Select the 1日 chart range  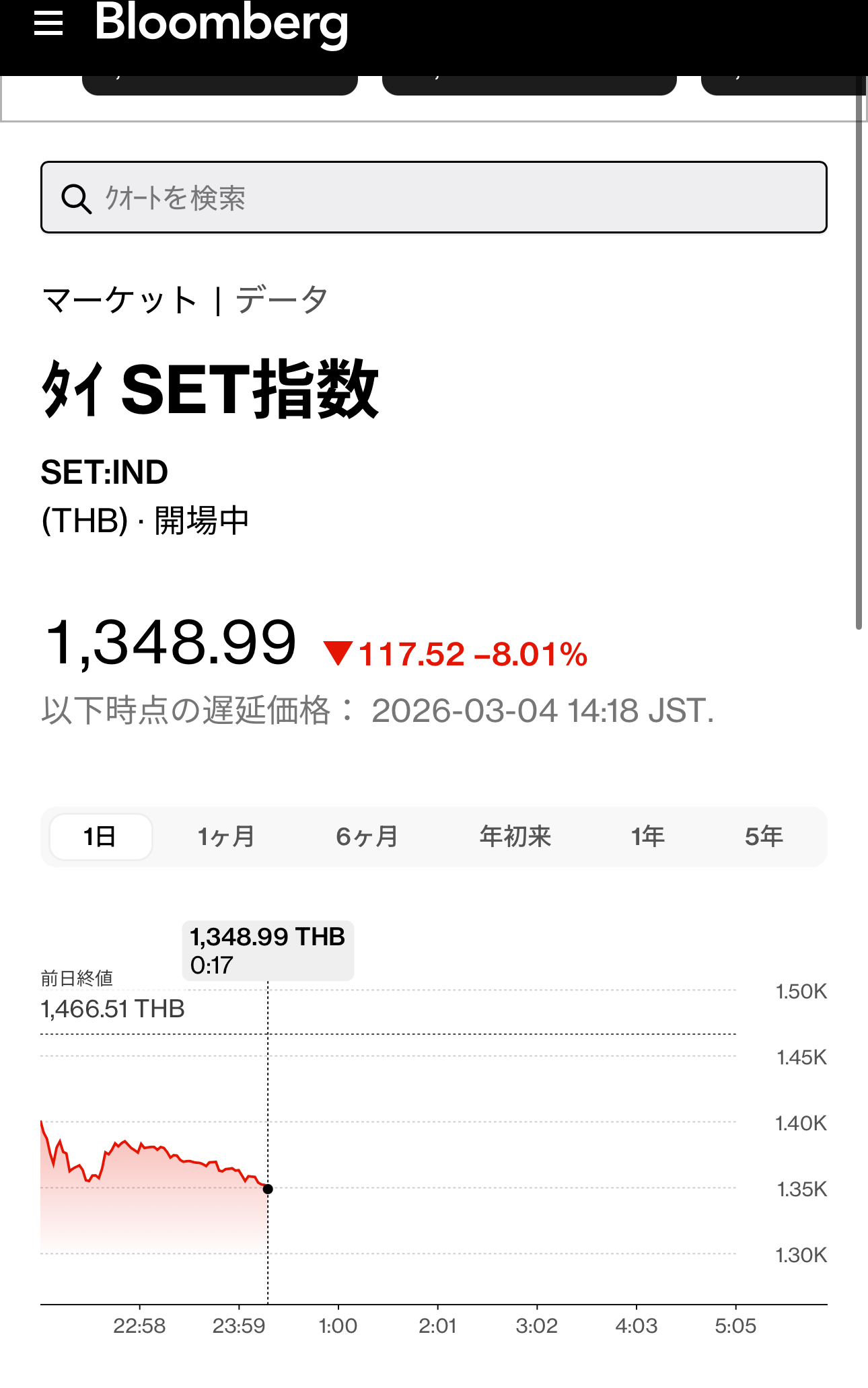(x=101, y=837)
